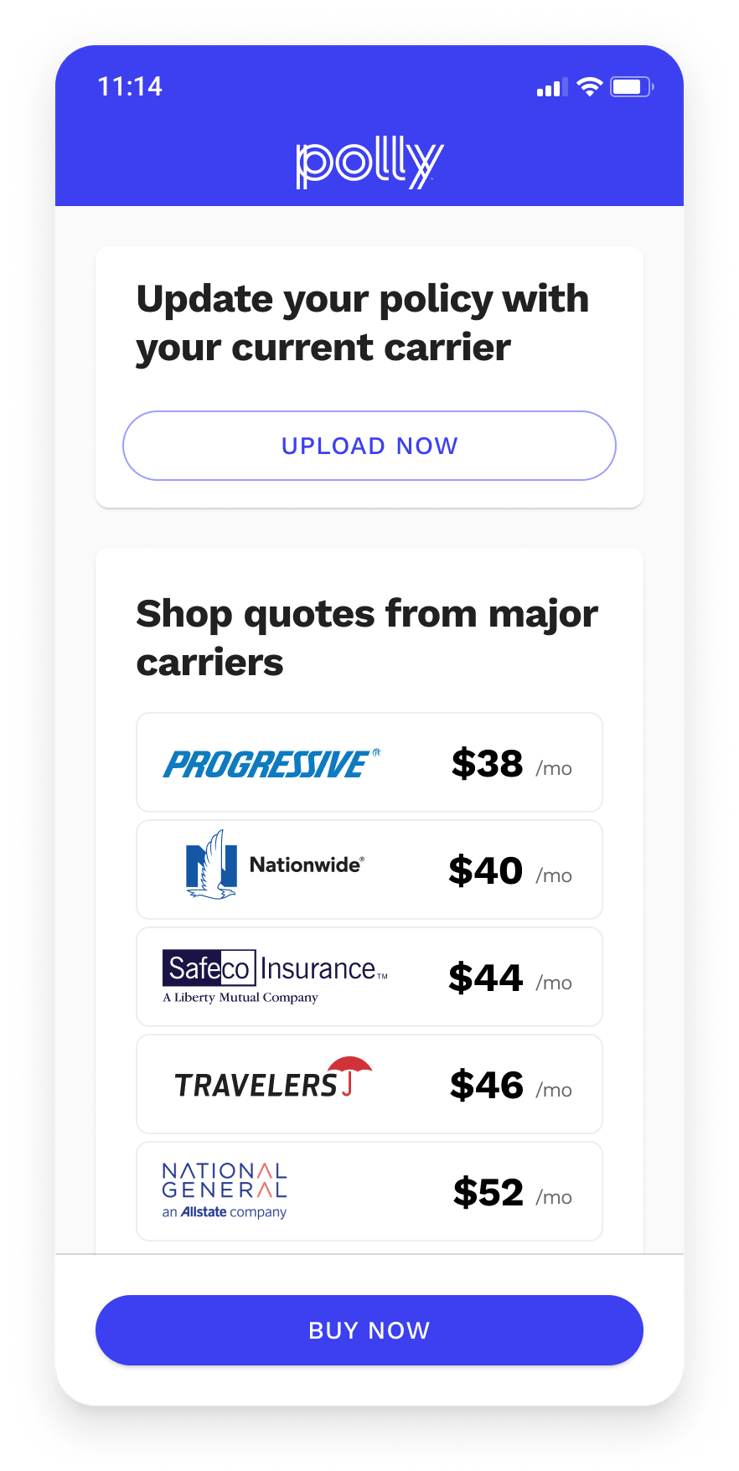739x1471 pixels.
Task: Tap the Buy Now button
Action: 369,1330
